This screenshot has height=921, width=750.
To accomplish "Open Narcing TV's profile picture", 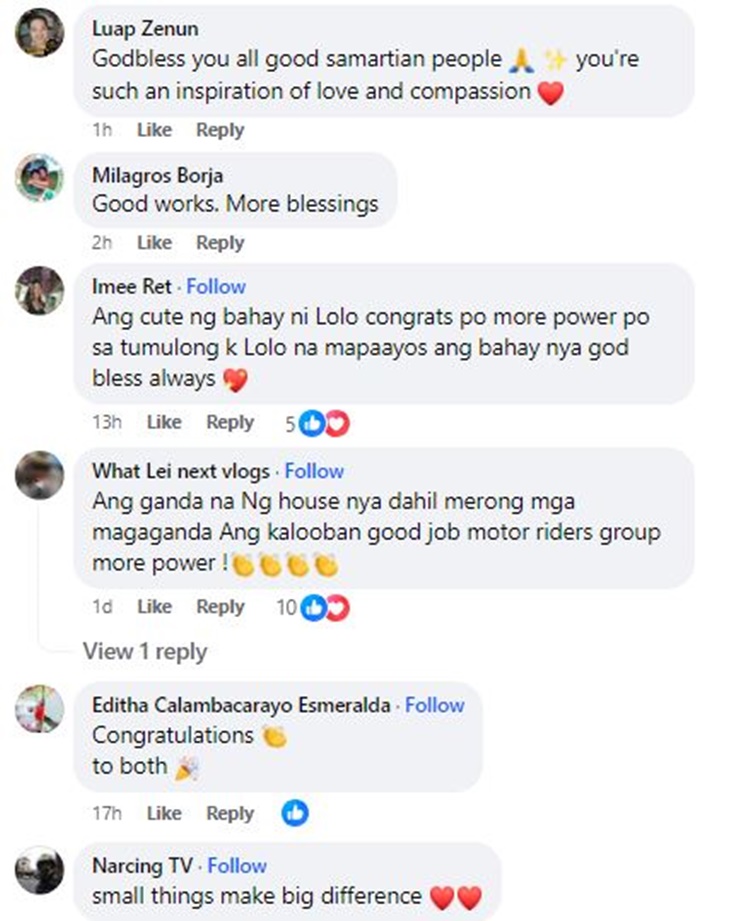I will click(40, 869).
